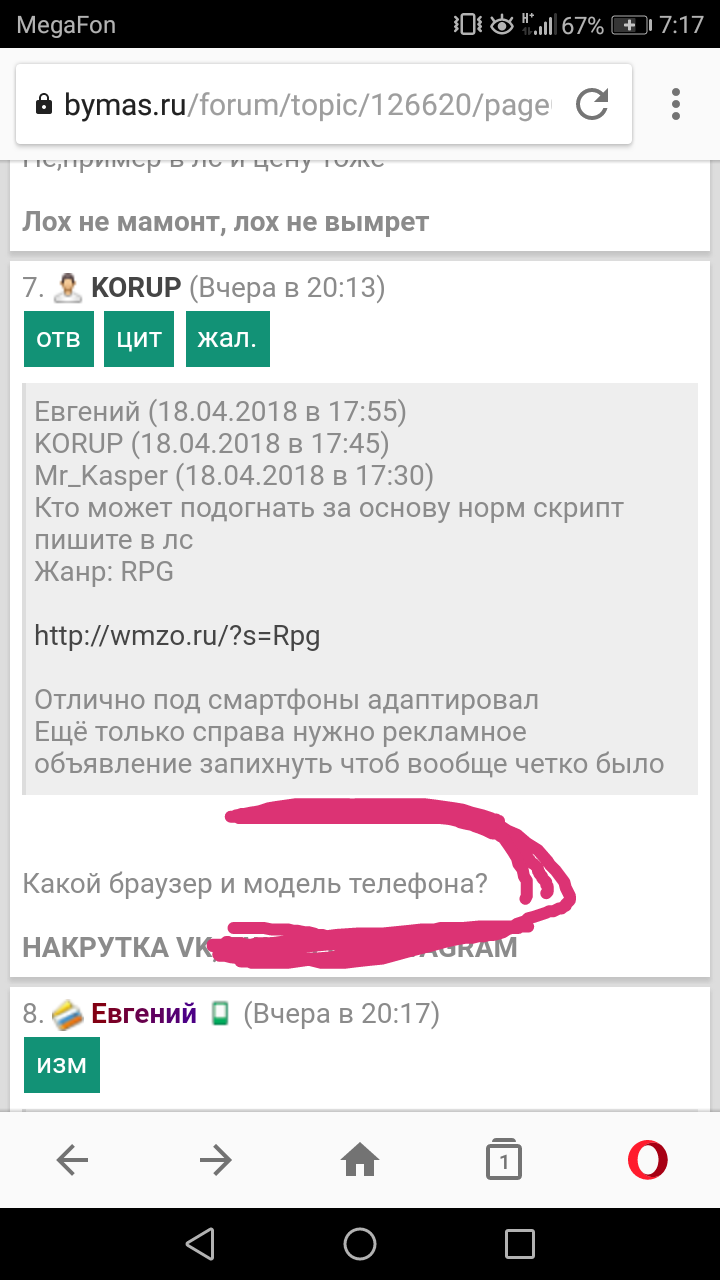Tap the system back button
Image resolution: width=720 pixels, height=1280 pixels.
pos(200,1244)
